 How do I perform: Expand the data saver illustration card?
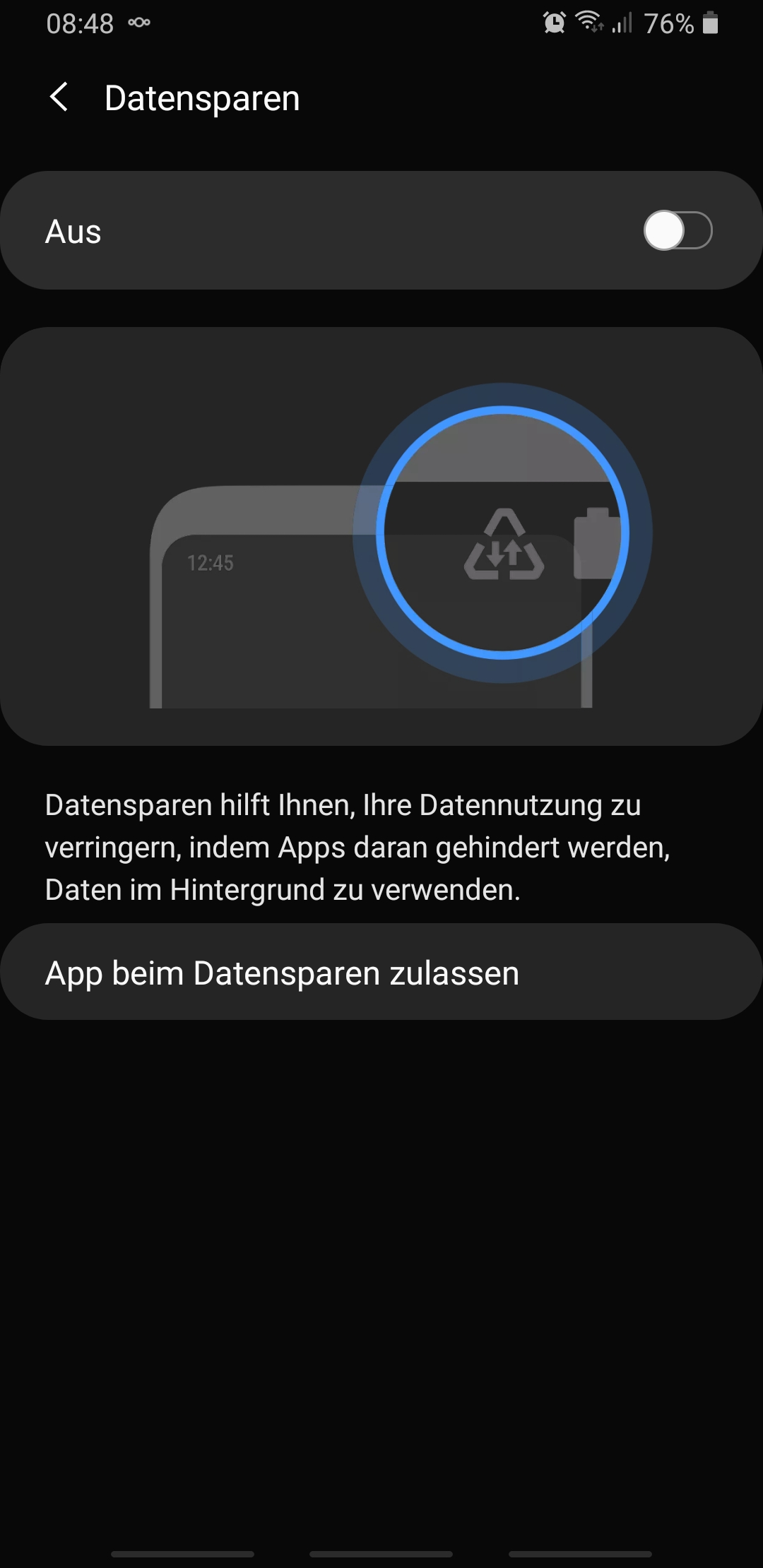point(381,534)
